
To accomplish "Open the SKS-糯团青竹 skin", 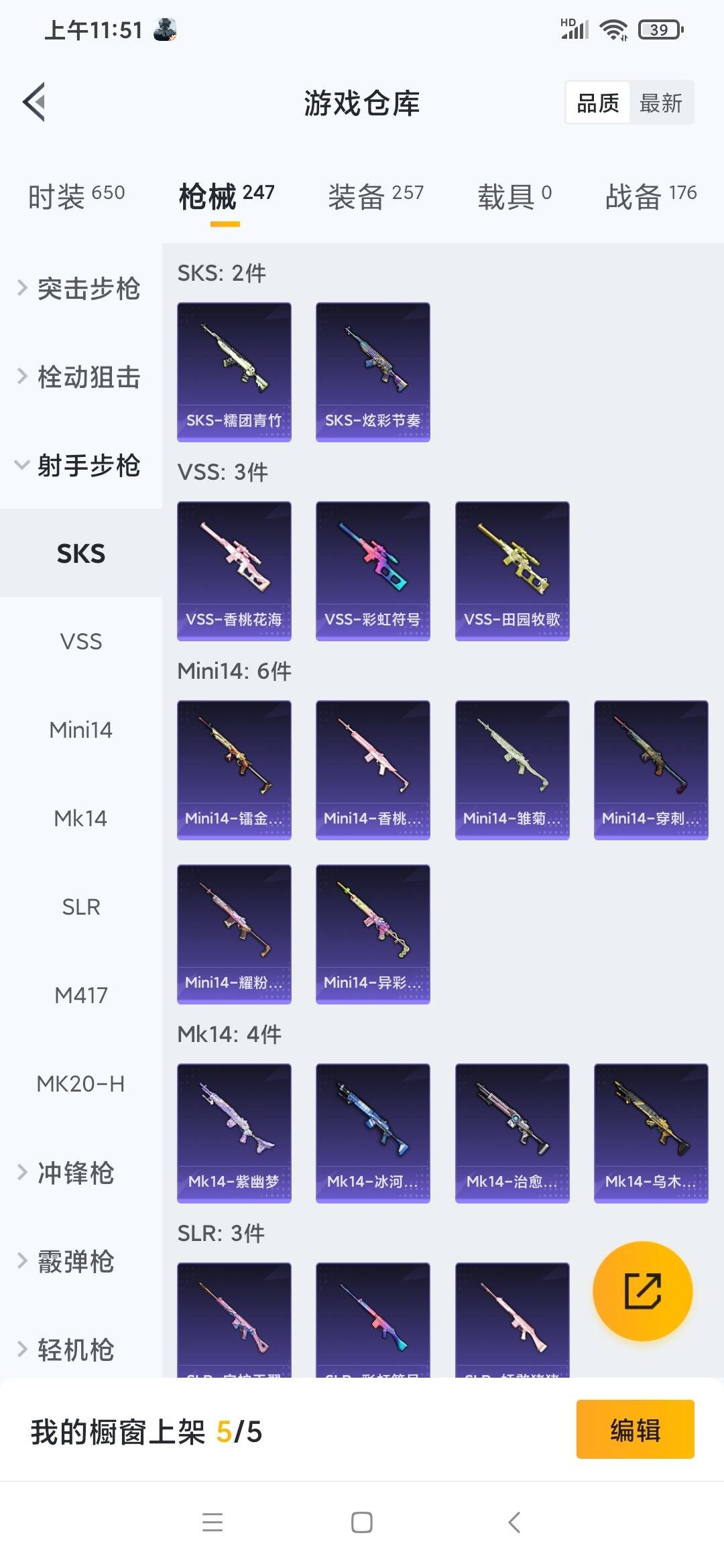I will (234, 372).
